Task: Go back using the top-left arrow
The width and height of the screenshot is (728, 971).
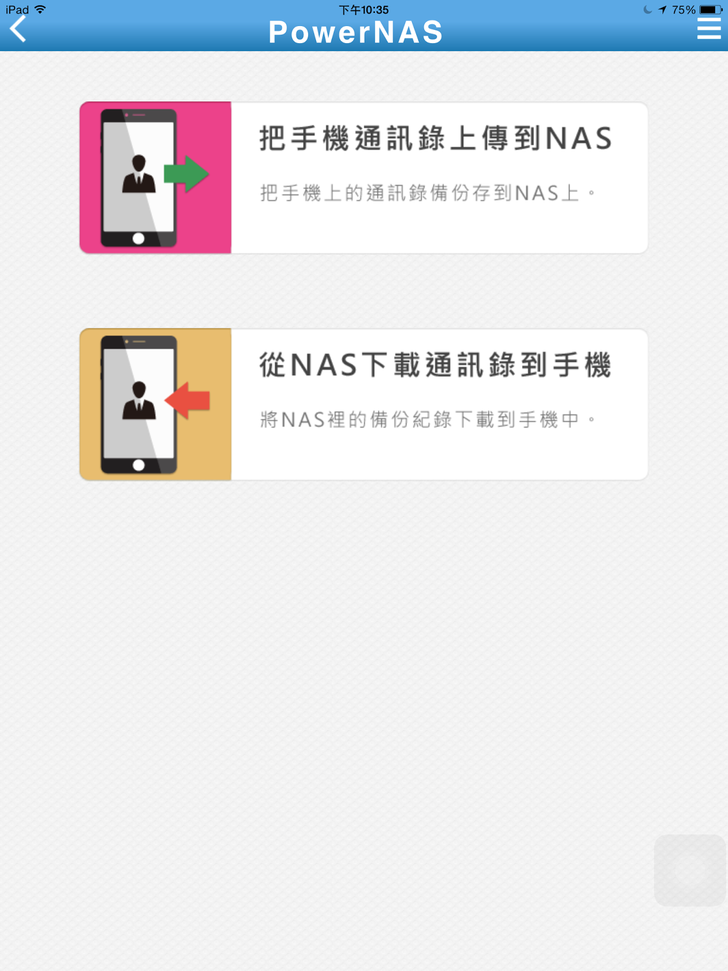Action: [19, 28]
